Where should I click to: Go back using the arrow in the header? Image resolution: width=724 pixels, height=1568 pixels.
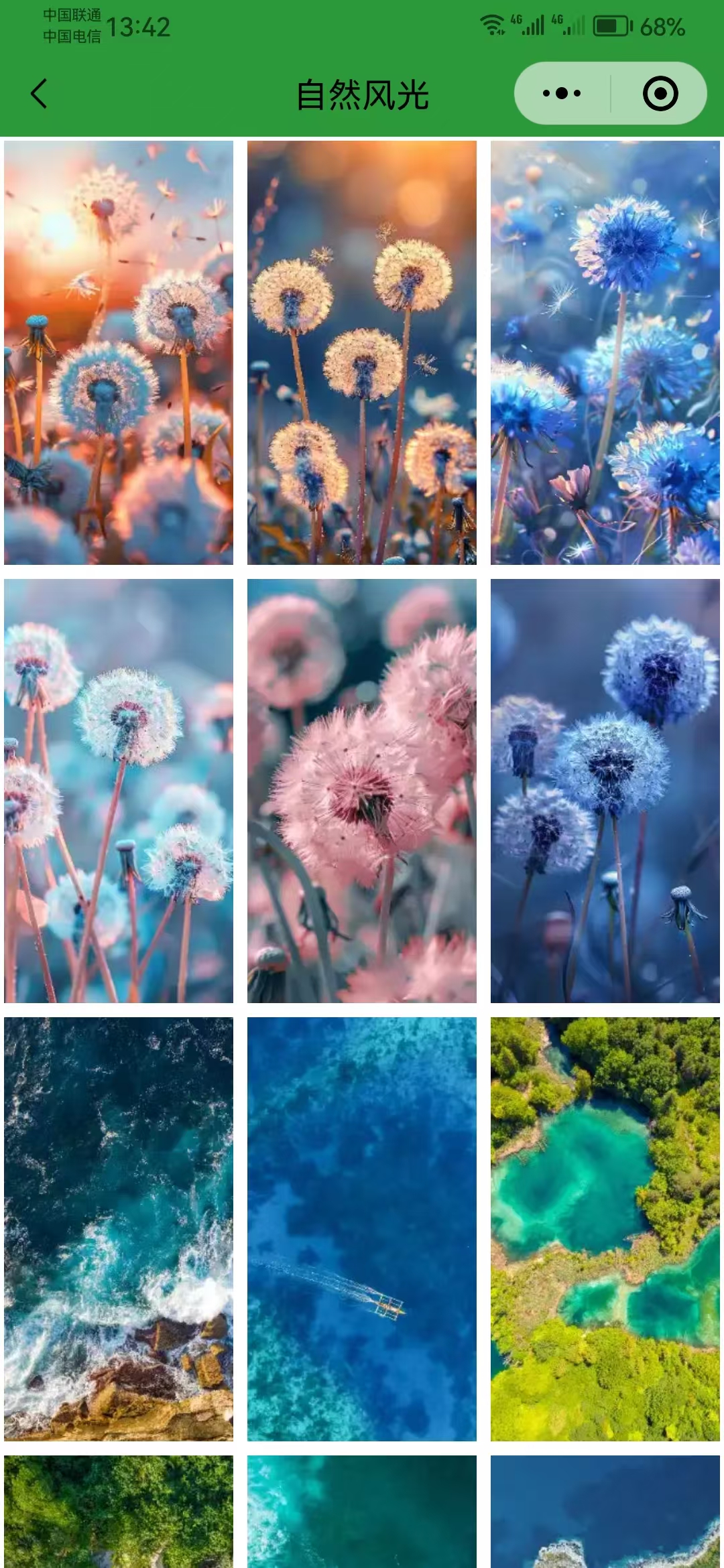click(39, 94)
